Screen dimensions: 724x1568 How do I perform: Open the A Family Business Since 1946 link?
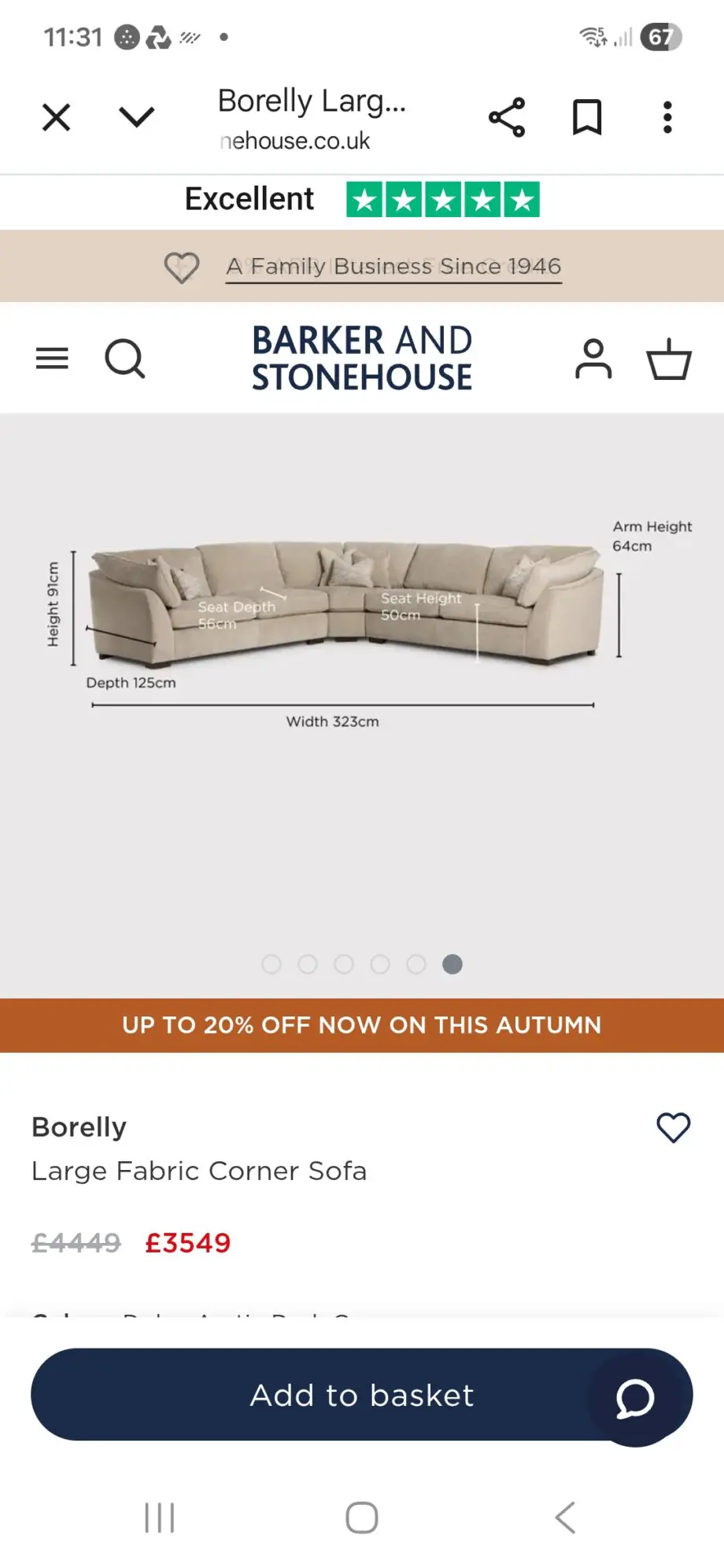393,267
